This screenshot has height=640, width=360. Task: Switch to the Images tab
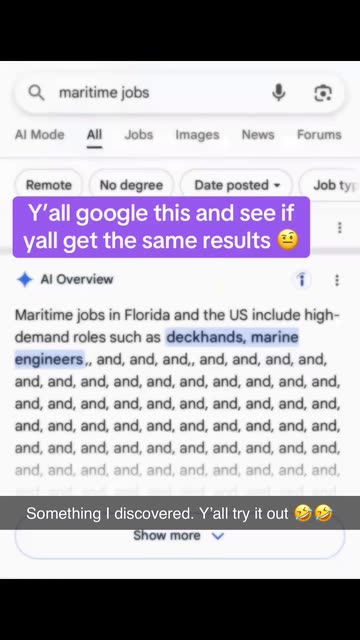point(197,135)
